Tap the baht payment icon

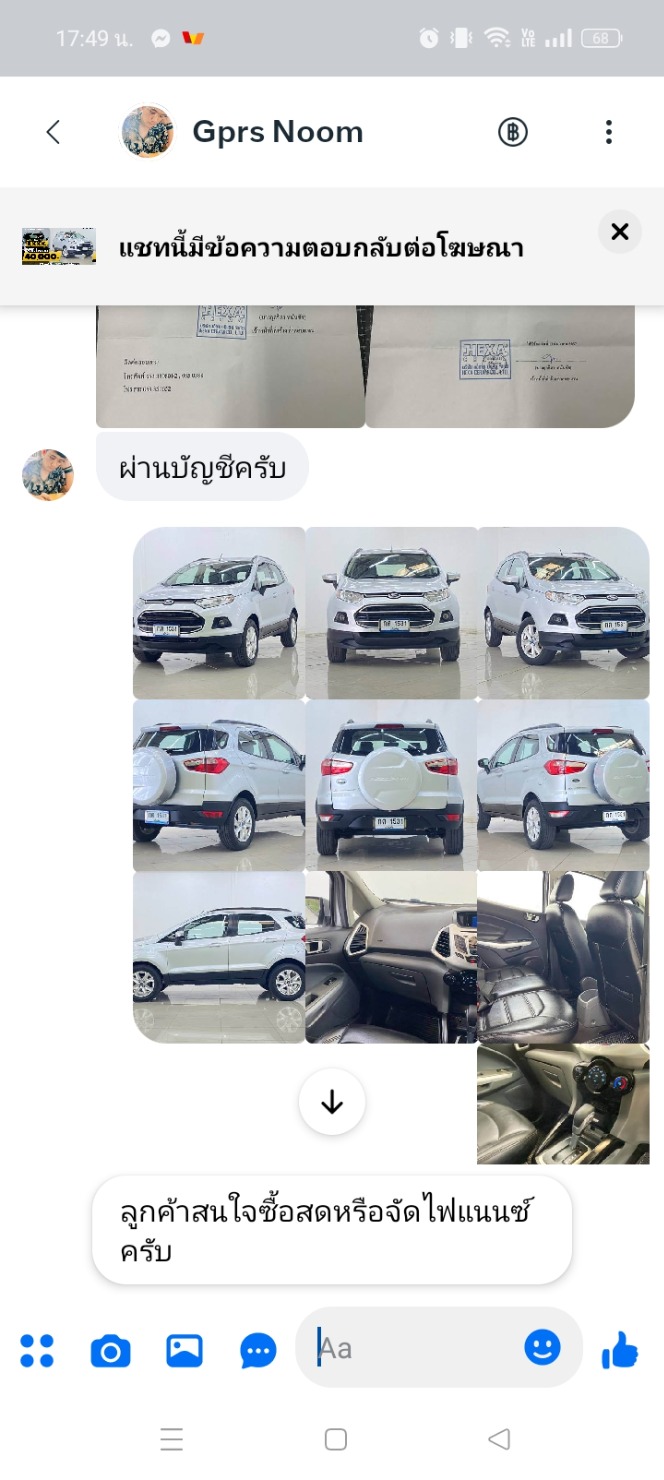pos(513,132)
